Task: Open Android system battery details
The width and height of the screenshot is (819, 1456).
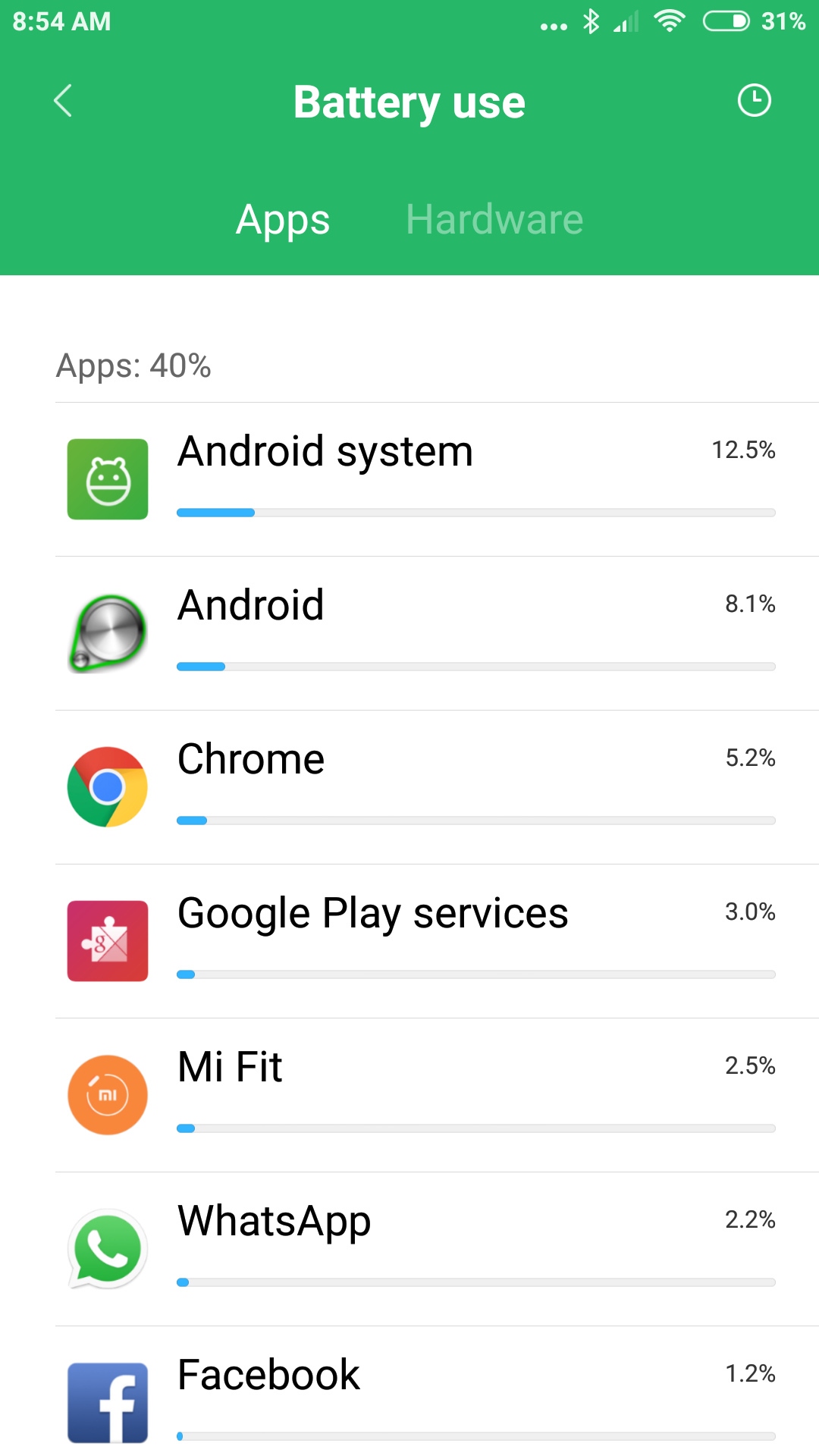Action: [x=437, y=479]
